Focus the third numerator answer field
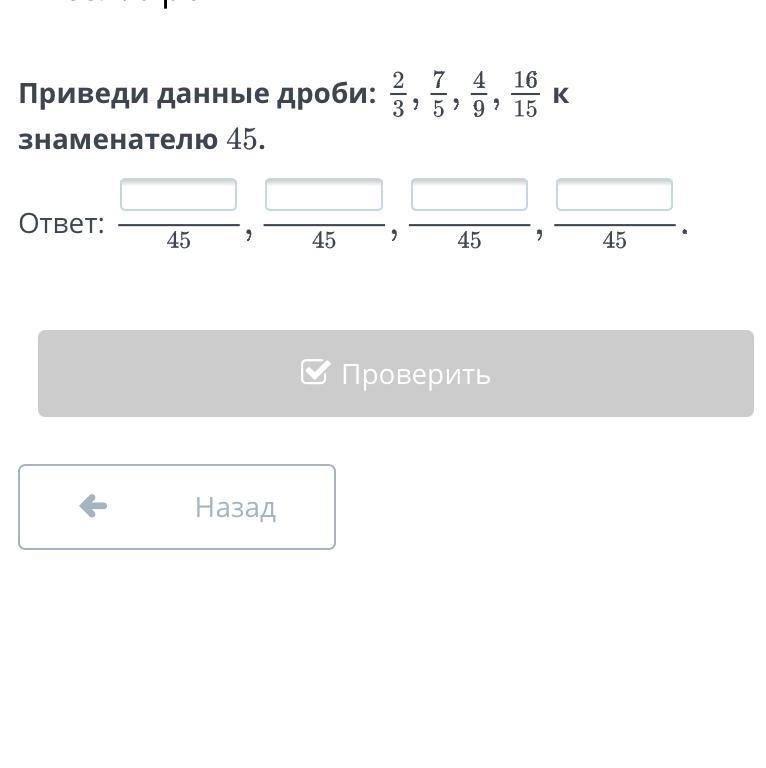The width and height of the screenshot is (766, 768). click(x=469, y=194)
